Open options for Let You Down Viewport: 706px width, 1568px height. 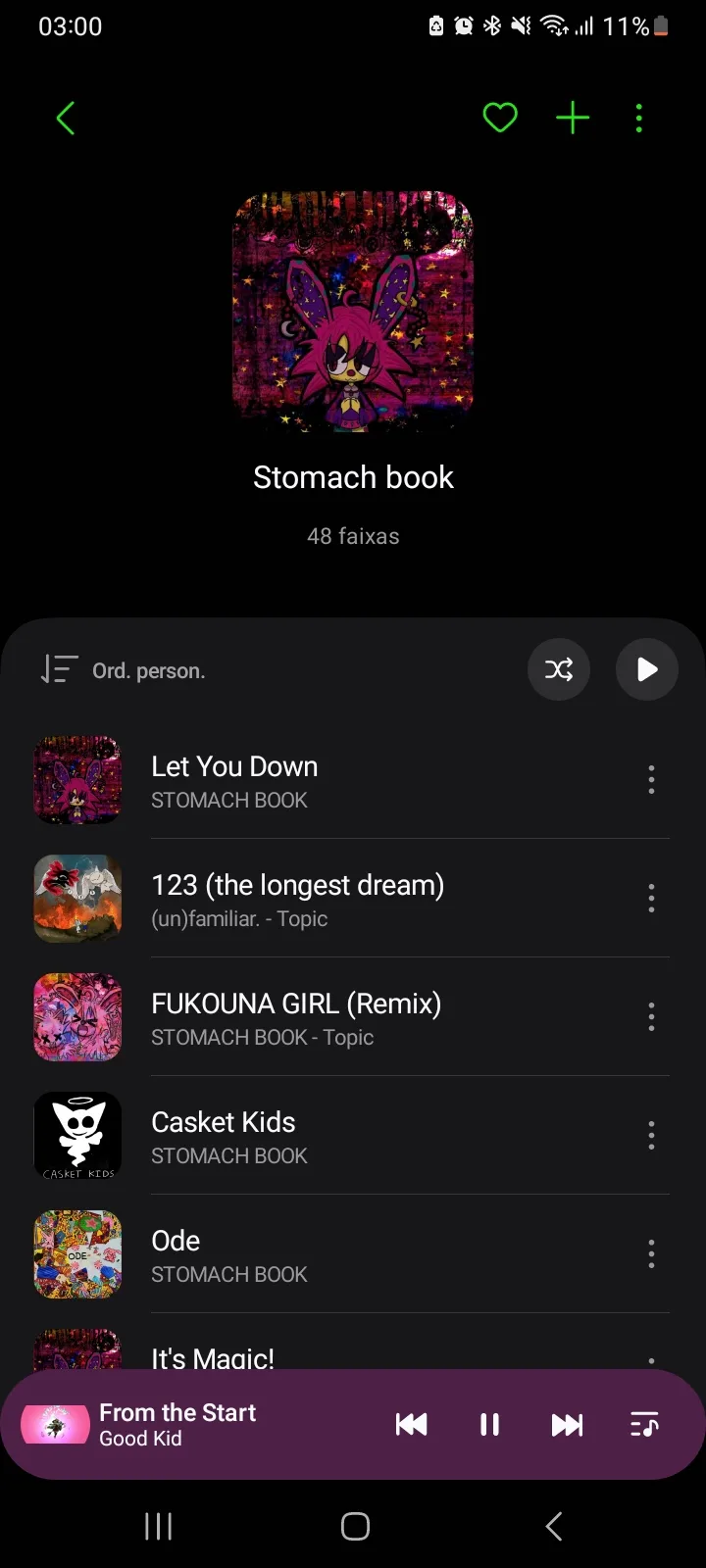(651, 780)
